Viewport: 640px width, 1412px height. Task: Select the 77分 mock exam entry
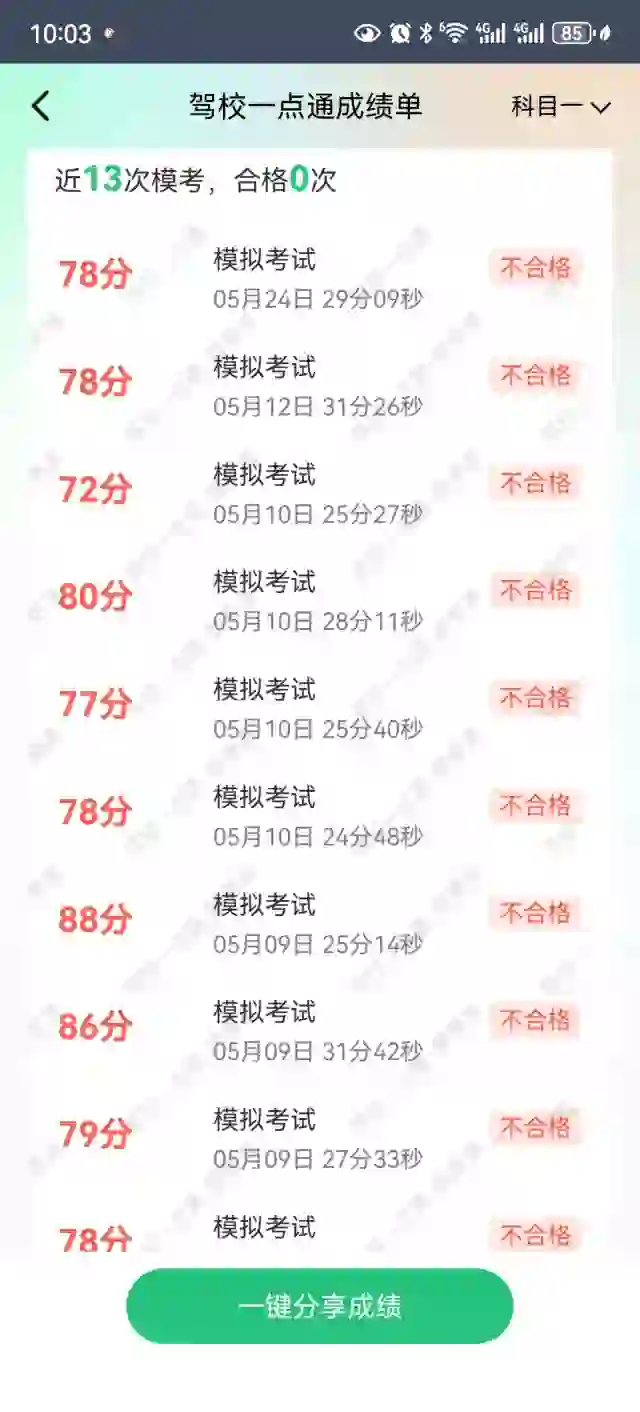point(320,705)
